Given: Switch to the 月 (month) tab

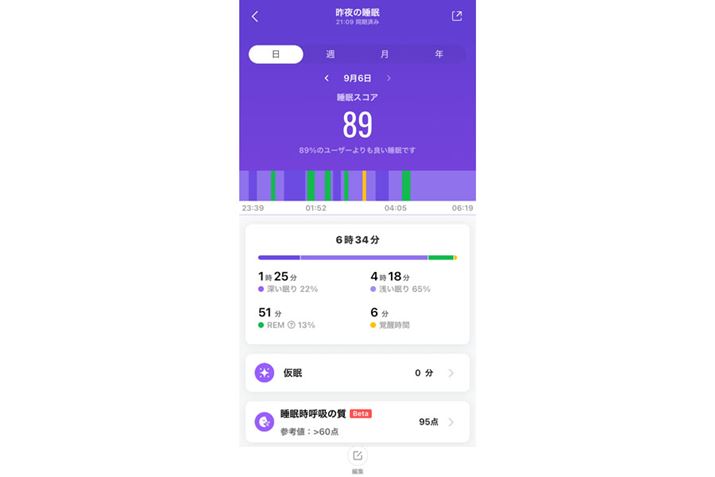Looking at the screenshot, I should click(x=384, y=54).
